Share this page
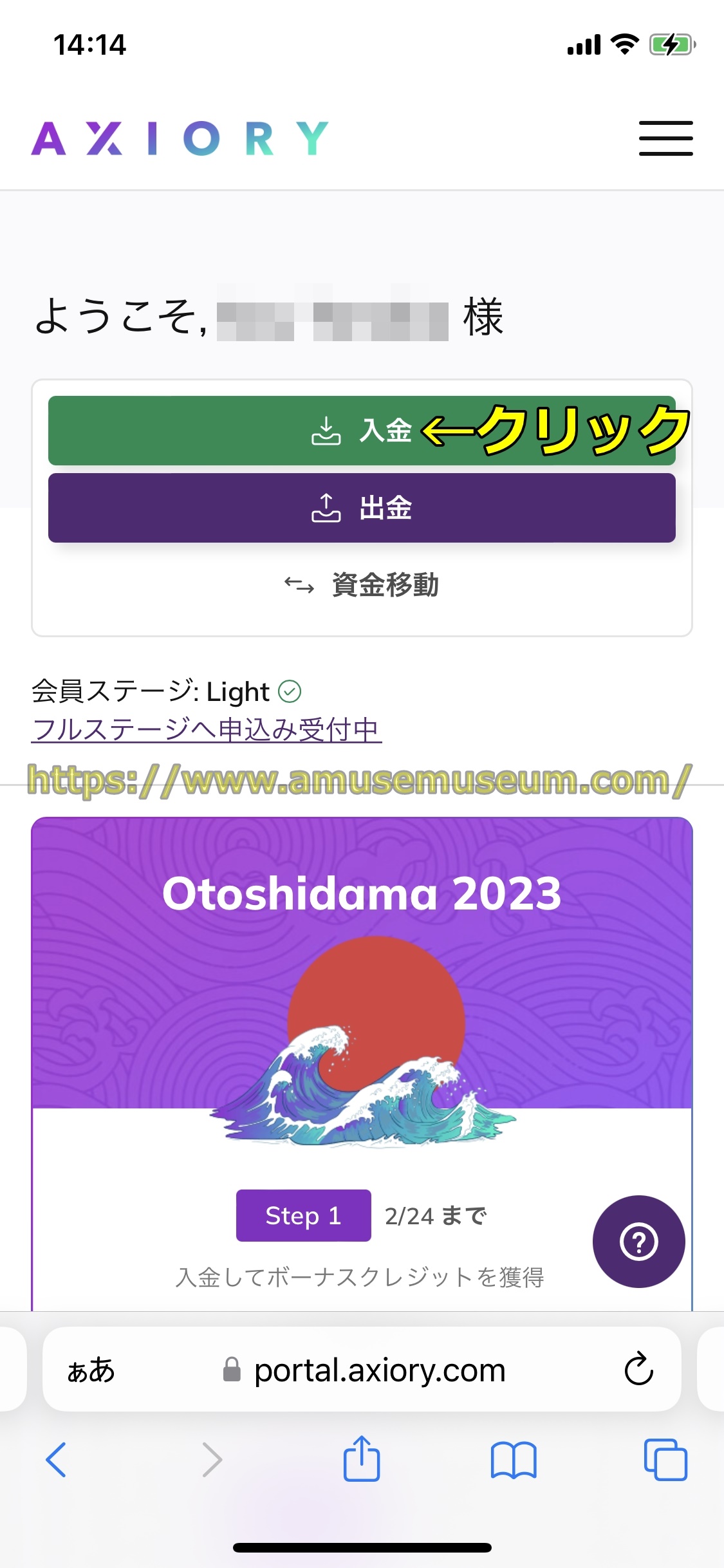Image resolution: width=724 pixels, height=1568 pixels. (x=362, y=1459)
